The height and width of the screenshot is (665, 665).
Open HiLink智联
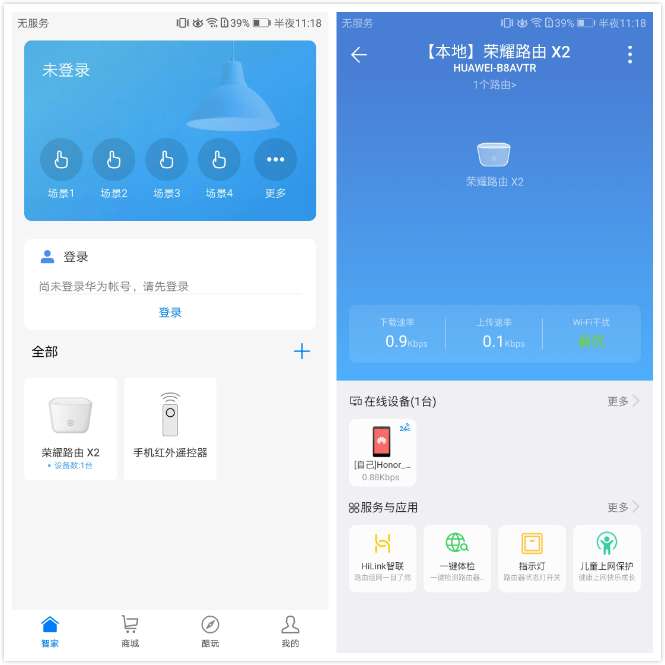click(x=382, y=558)
